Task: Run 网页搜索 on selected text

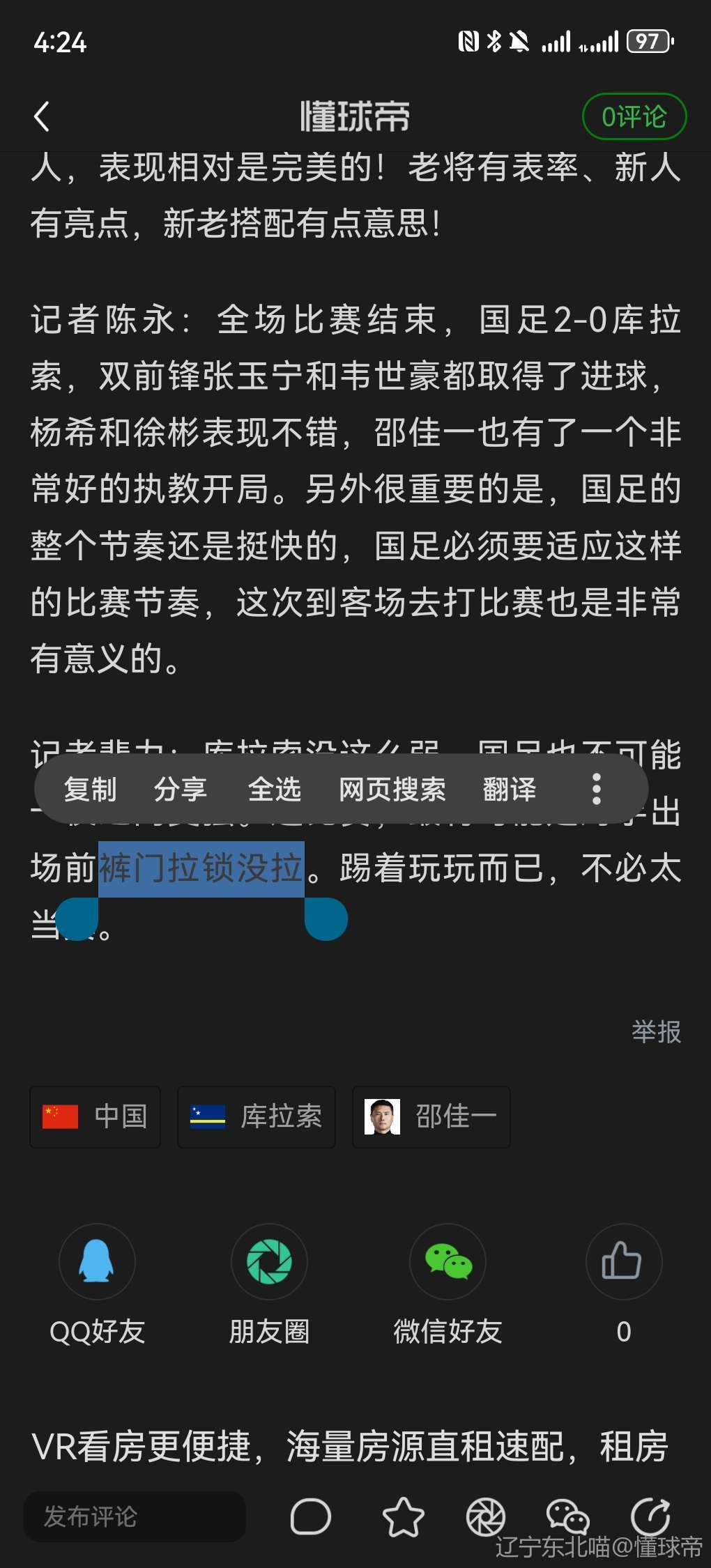Action: pyautogui.click(x=392, y=790)
